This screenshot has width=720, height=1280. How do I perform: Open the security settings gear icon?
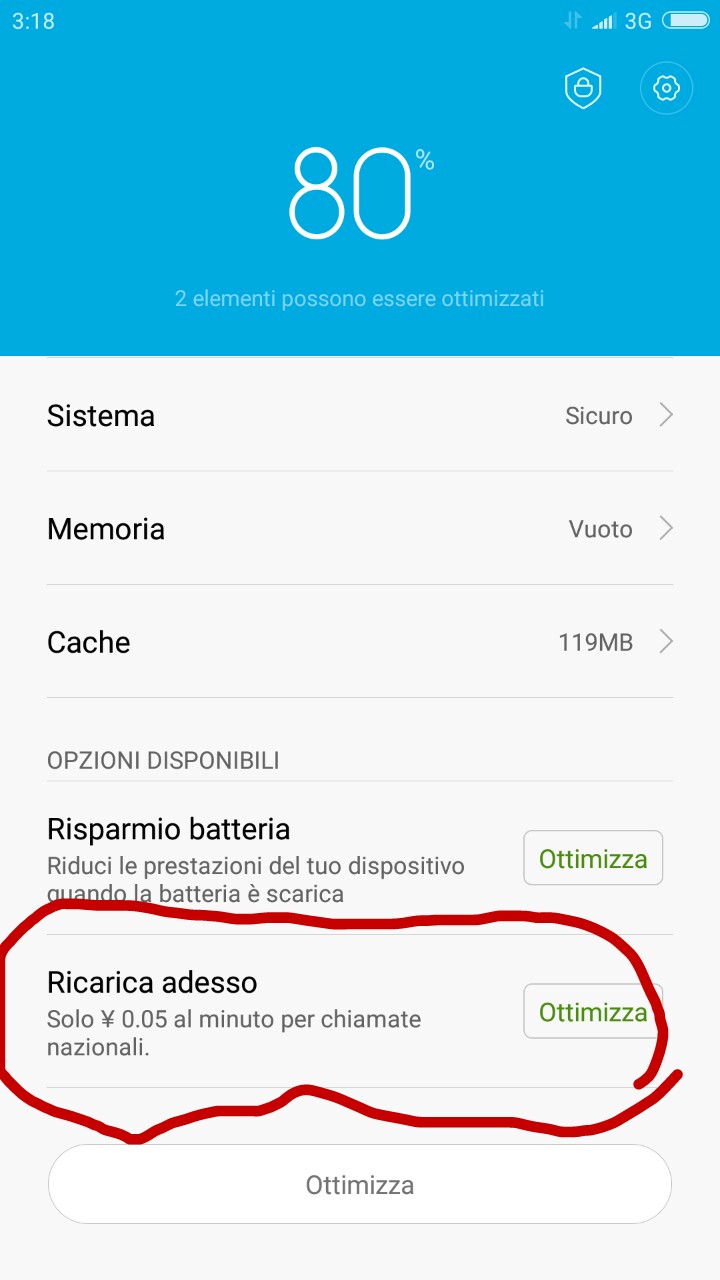(x=666, y=89)
